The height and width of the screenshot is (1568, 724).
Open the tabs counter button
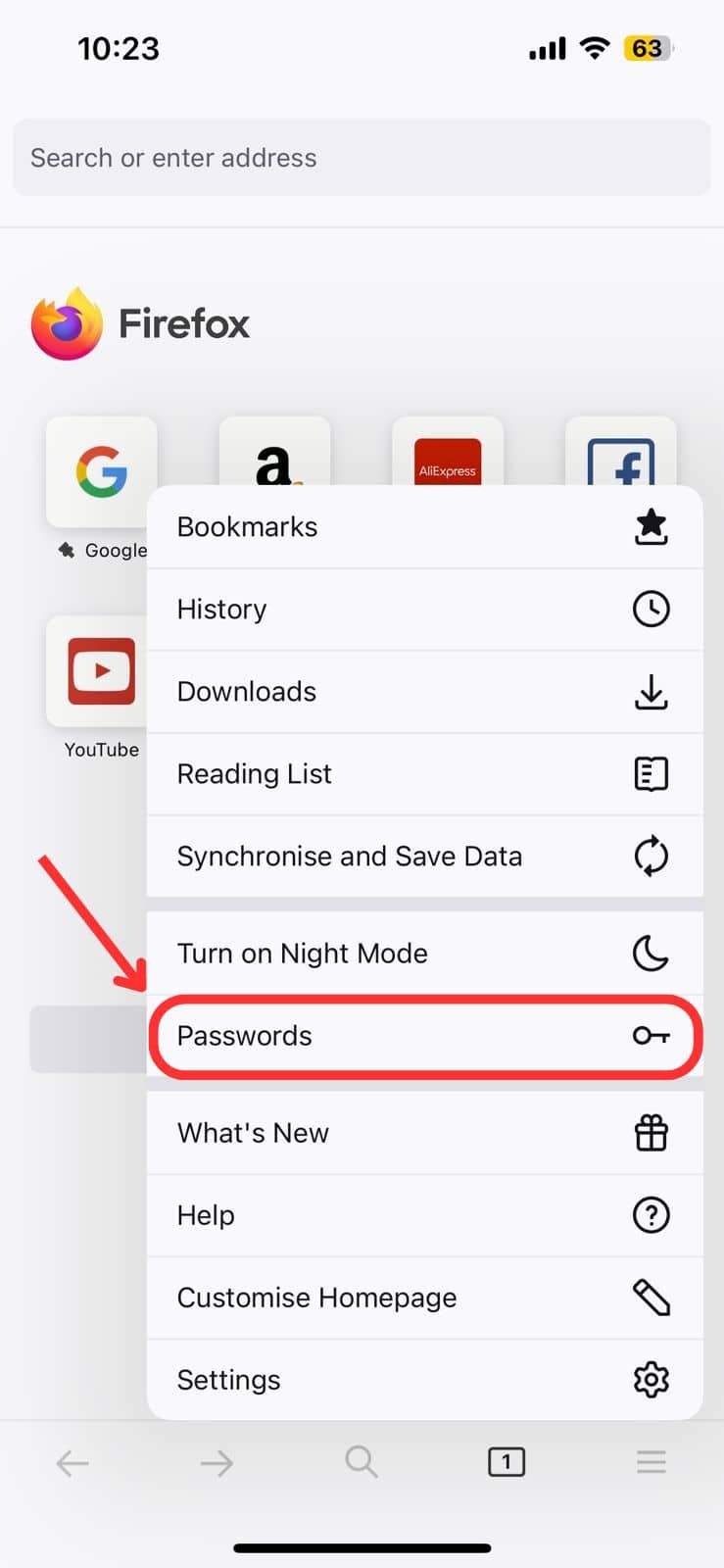[507, 1462]
